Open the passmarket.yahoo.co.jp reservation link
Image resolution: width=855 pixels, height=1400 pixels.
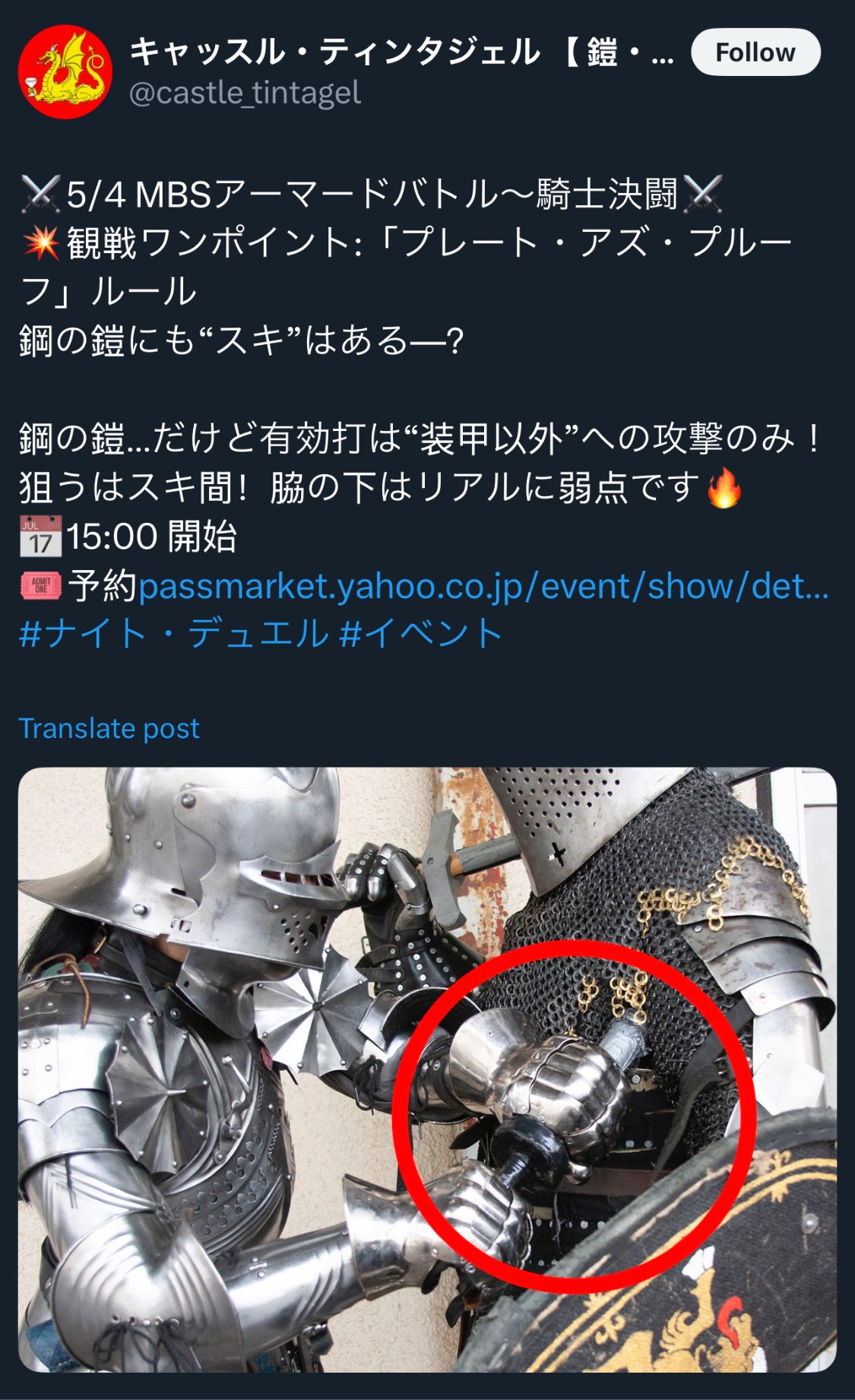[483, 586]
